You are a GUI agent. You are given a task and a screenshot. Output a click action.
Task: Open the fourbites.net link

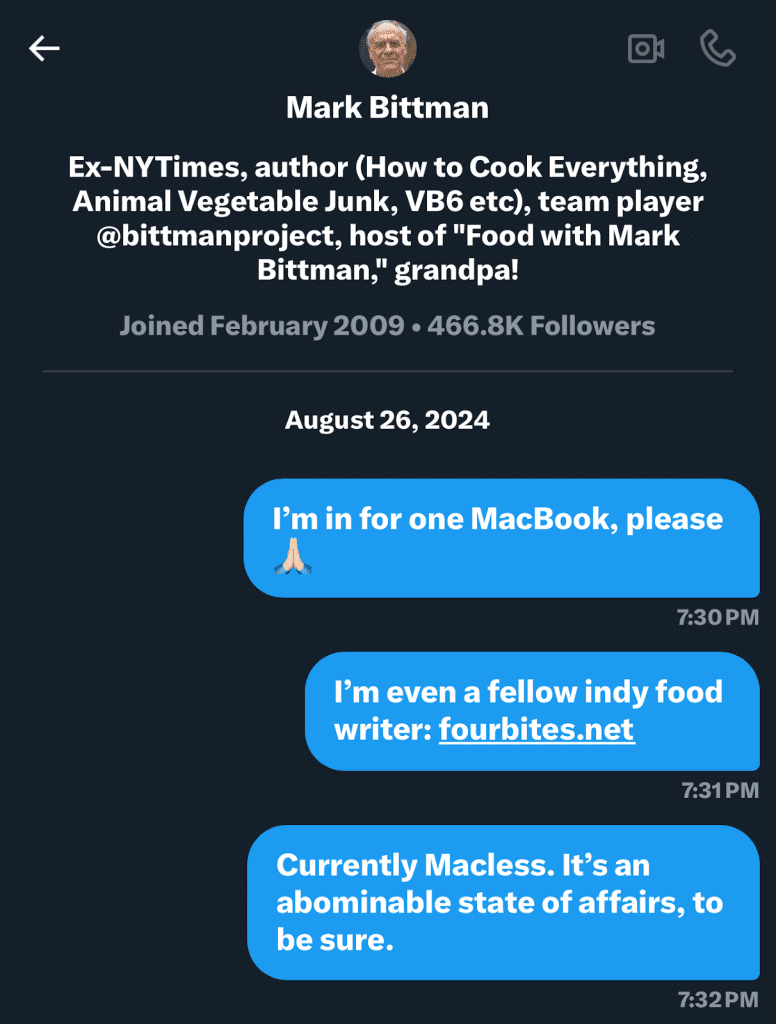(536, 729)
